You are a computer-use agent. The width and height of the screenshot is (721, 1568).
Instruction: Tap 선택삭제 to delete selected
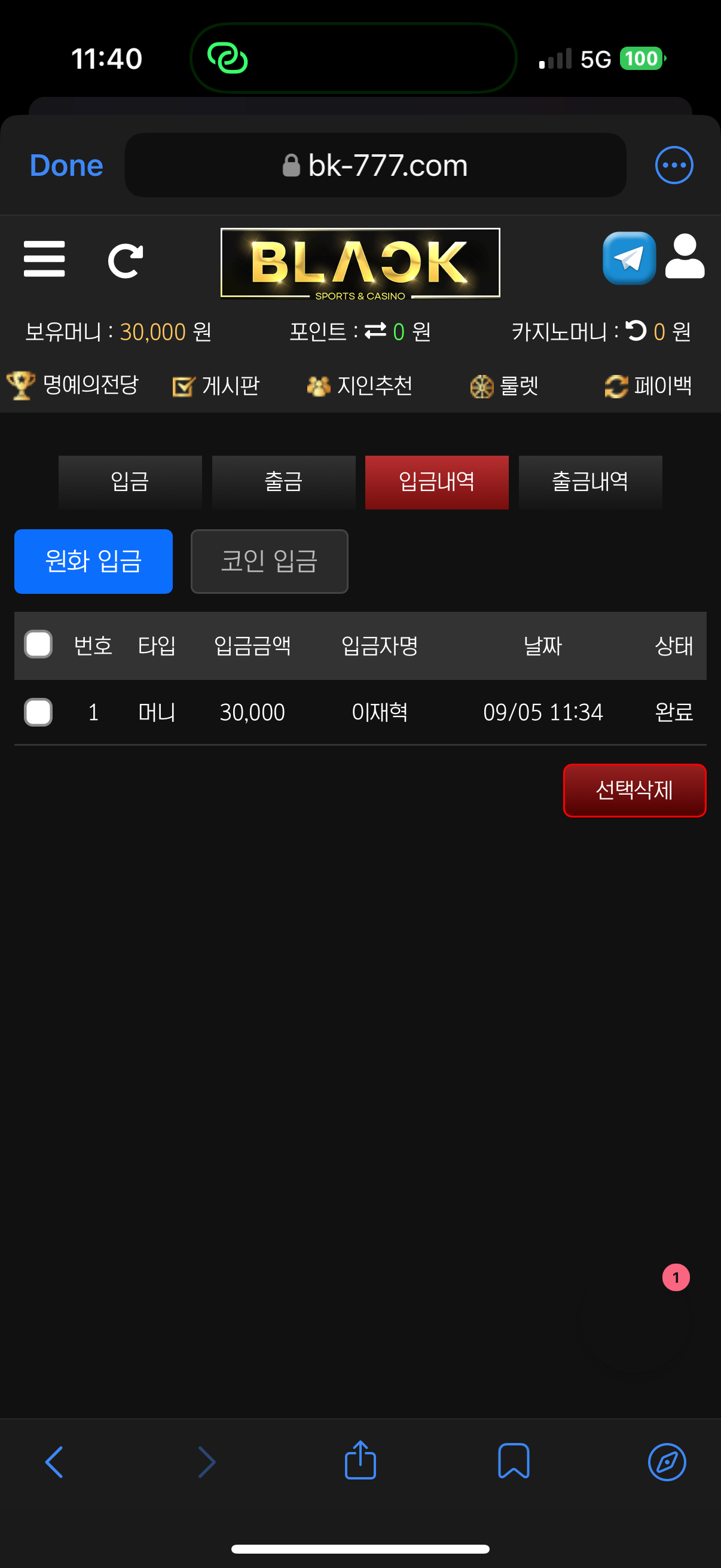coord(634,789)
